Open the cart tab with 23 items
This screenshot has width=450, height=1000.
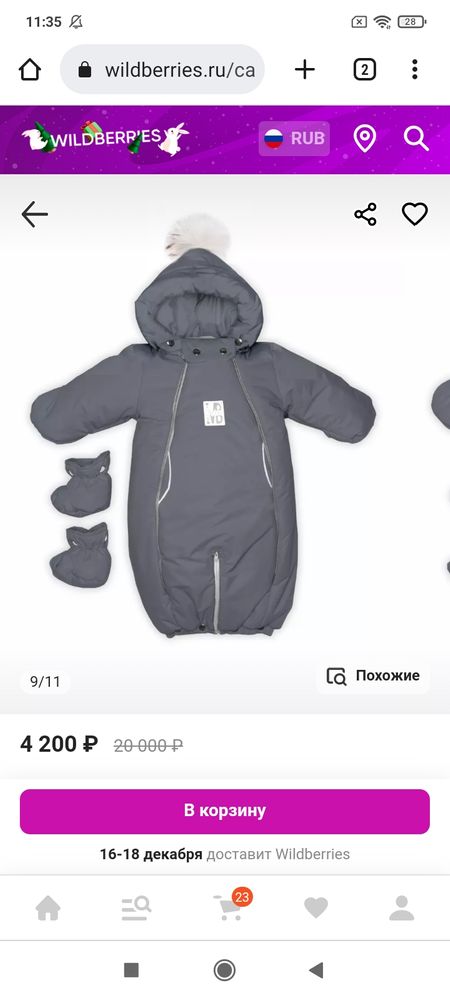click(x=229, y=906)
